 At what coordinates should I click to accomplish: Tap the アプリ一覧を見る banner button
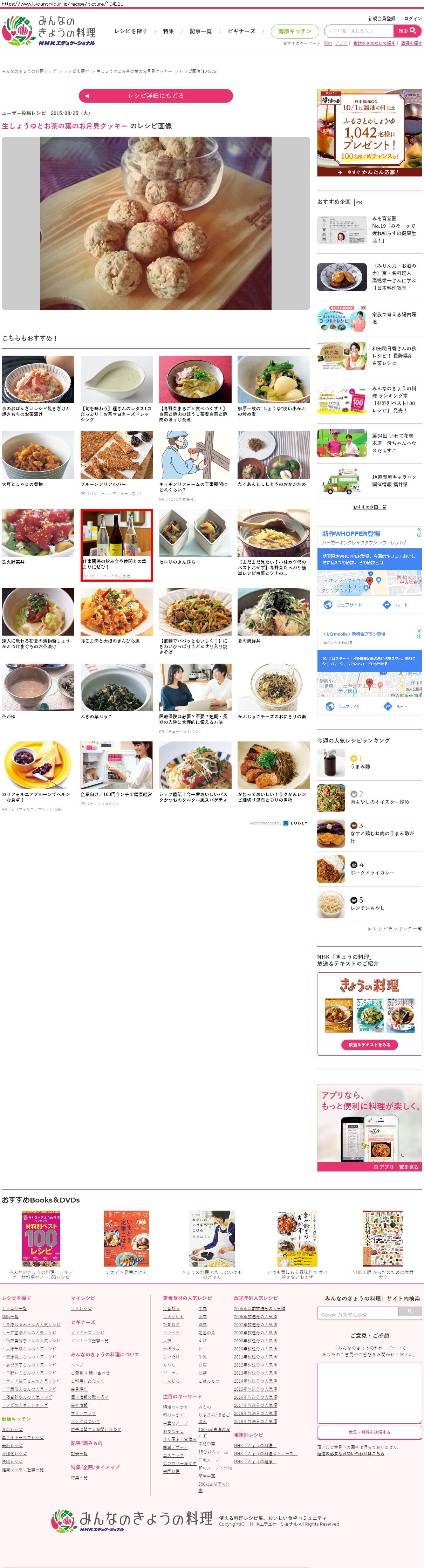pos(397,1168)
